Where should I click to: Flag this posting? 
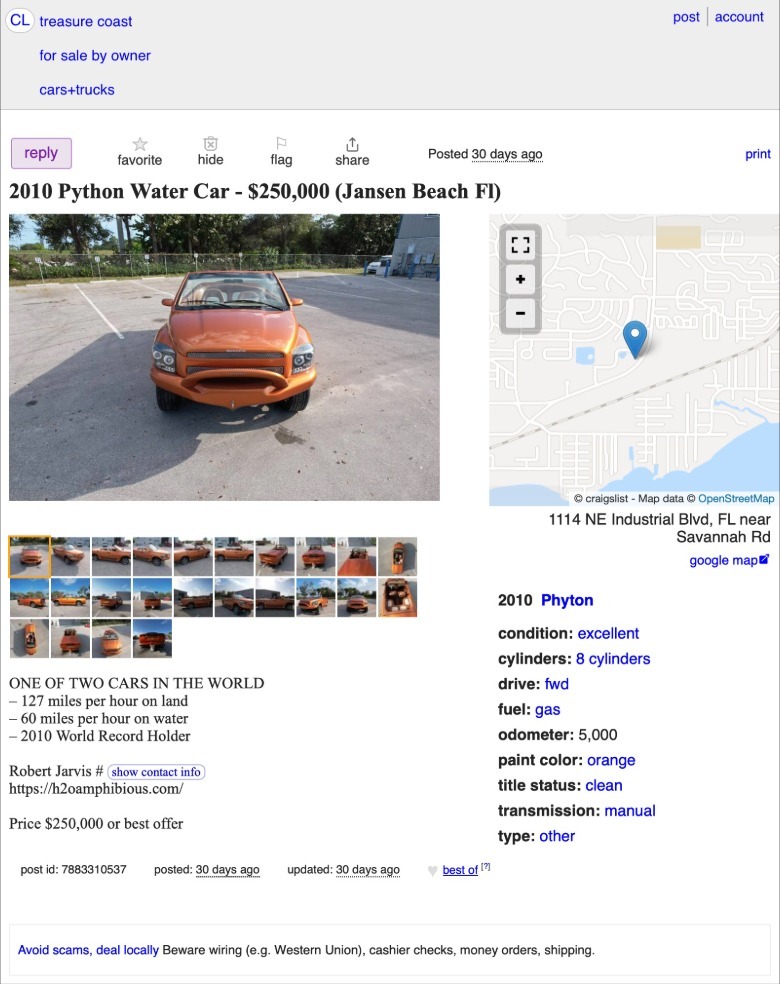pyautogui.click(x=281, y=152)
